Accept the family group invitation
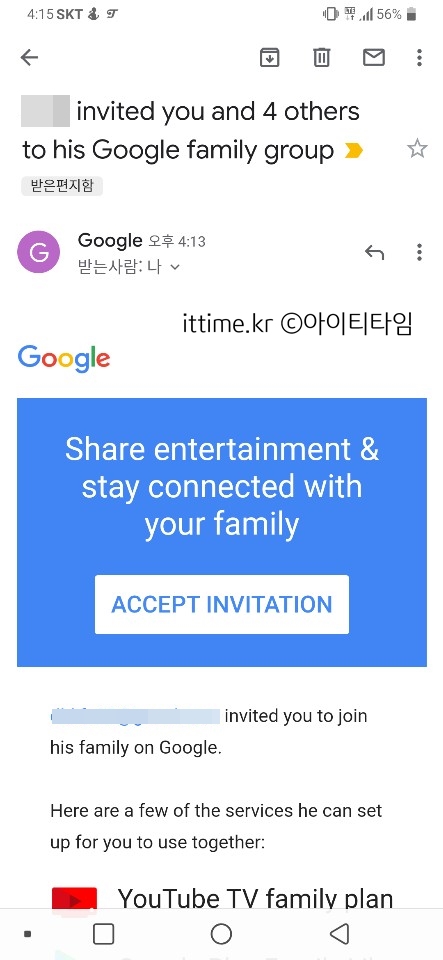The height and width of the screenshot is (960, 443). click(x=222, y=604)
